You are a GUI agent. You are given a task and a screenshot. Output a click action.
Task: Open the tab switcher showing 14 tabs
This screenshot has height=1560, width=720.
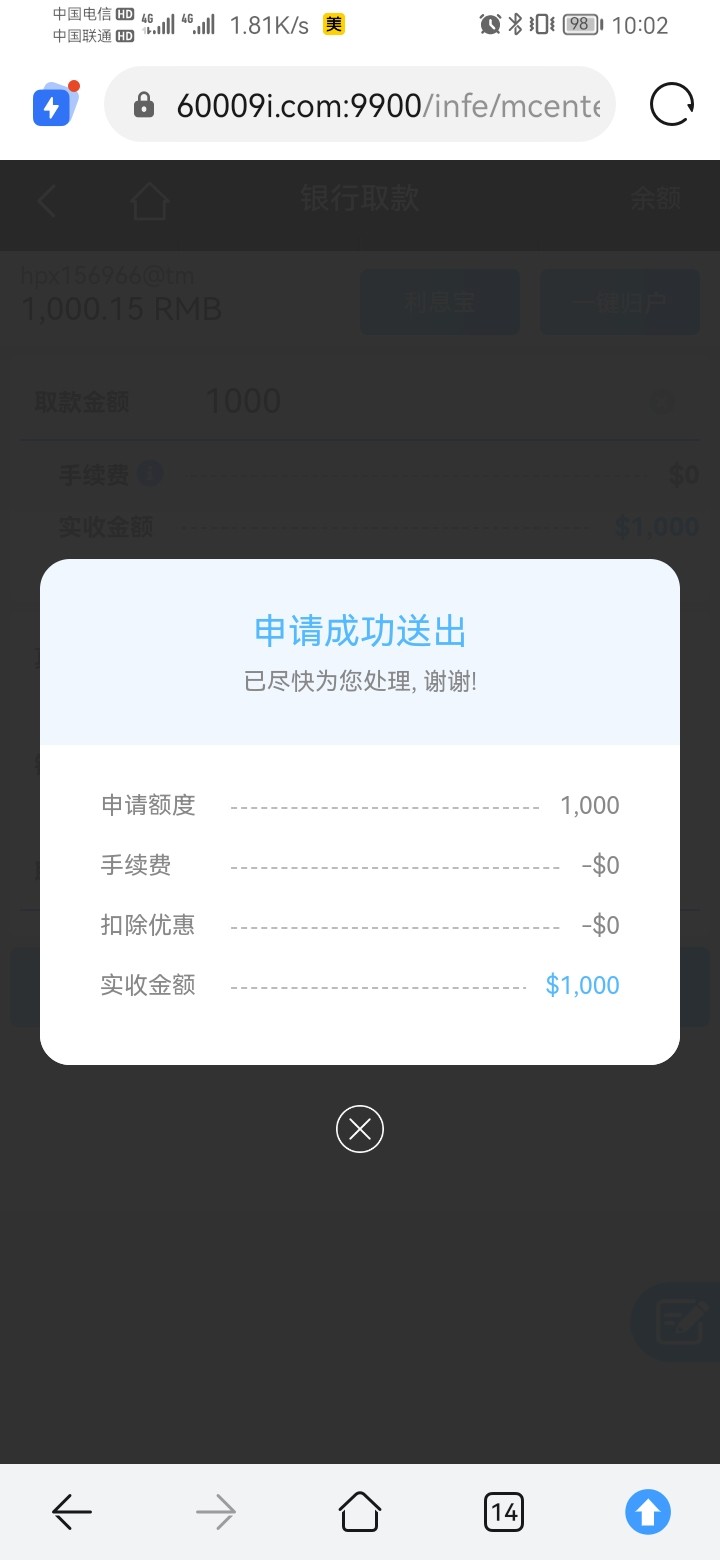tap(503, 1512)
